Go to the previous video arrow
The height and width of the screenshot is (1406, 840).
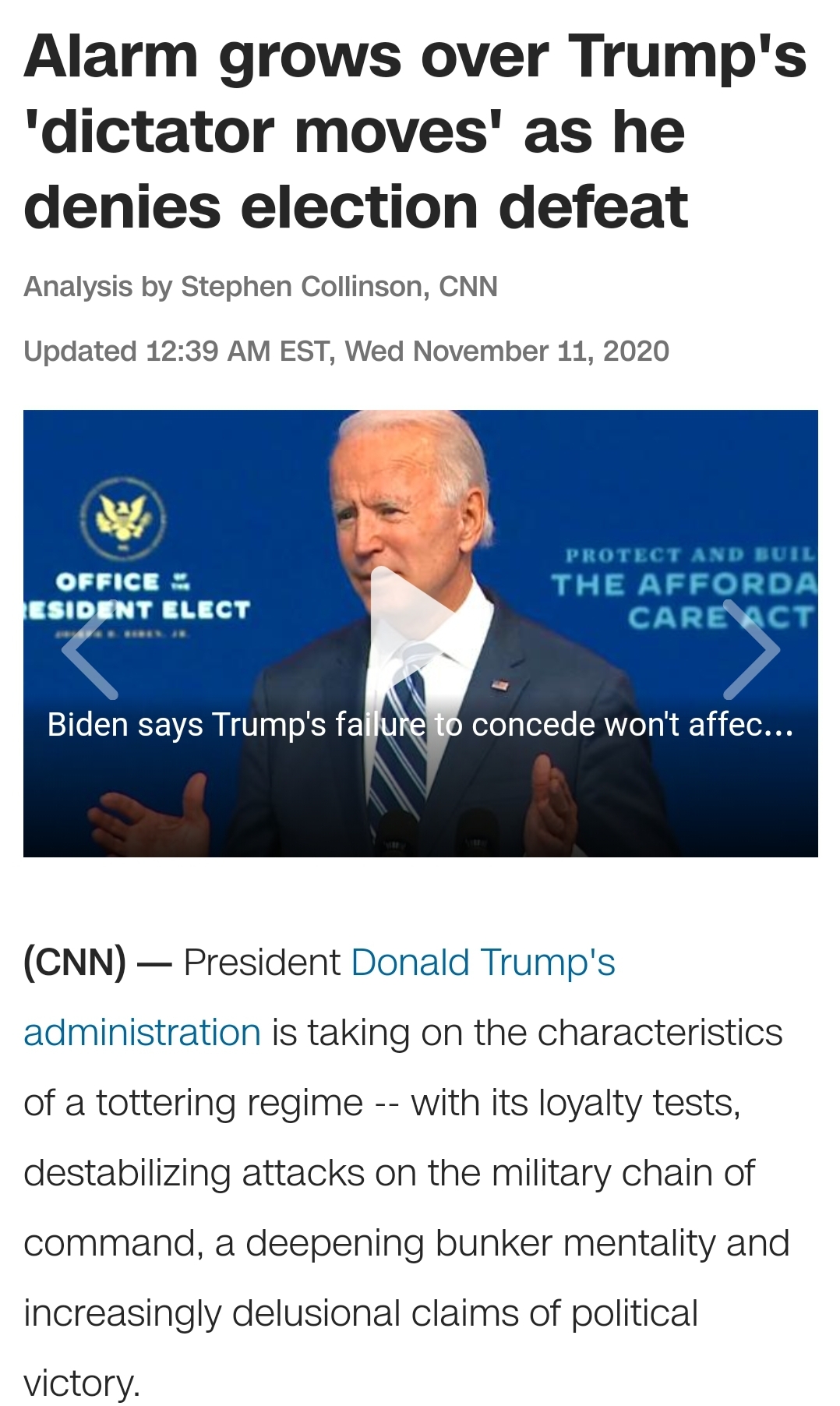pyautogui.click(x=90, y=648)
